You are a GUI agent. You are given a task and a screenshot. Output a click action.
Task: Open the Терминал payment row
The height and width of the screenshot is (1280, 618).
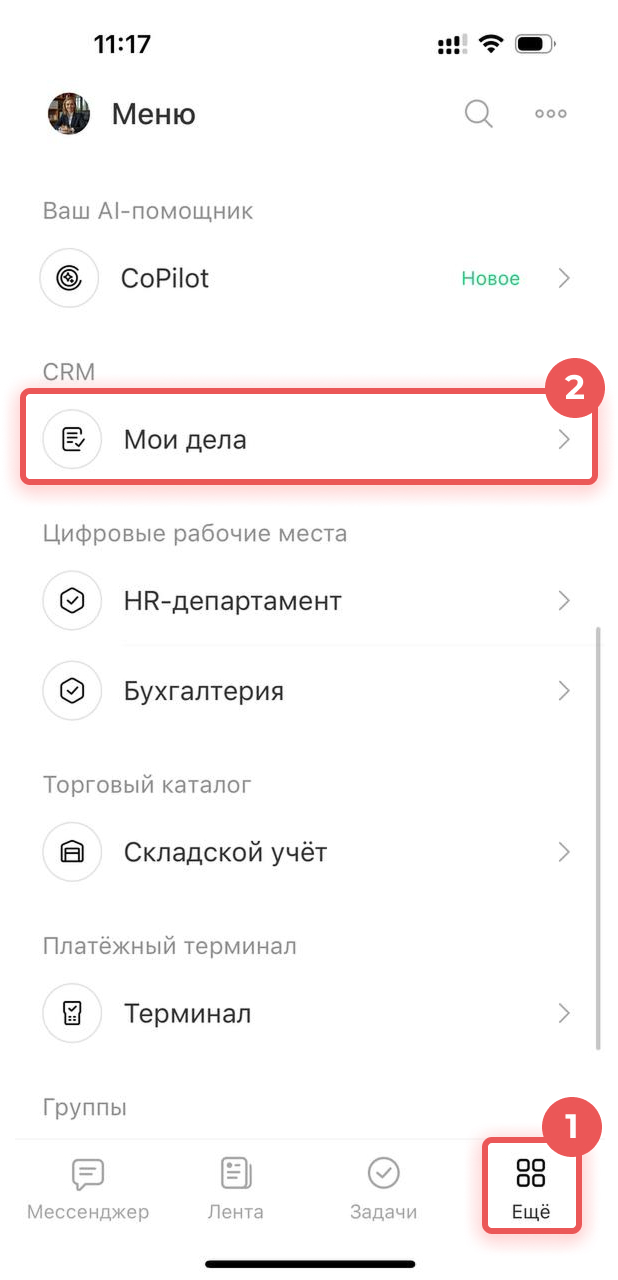tap(309, 1014)
